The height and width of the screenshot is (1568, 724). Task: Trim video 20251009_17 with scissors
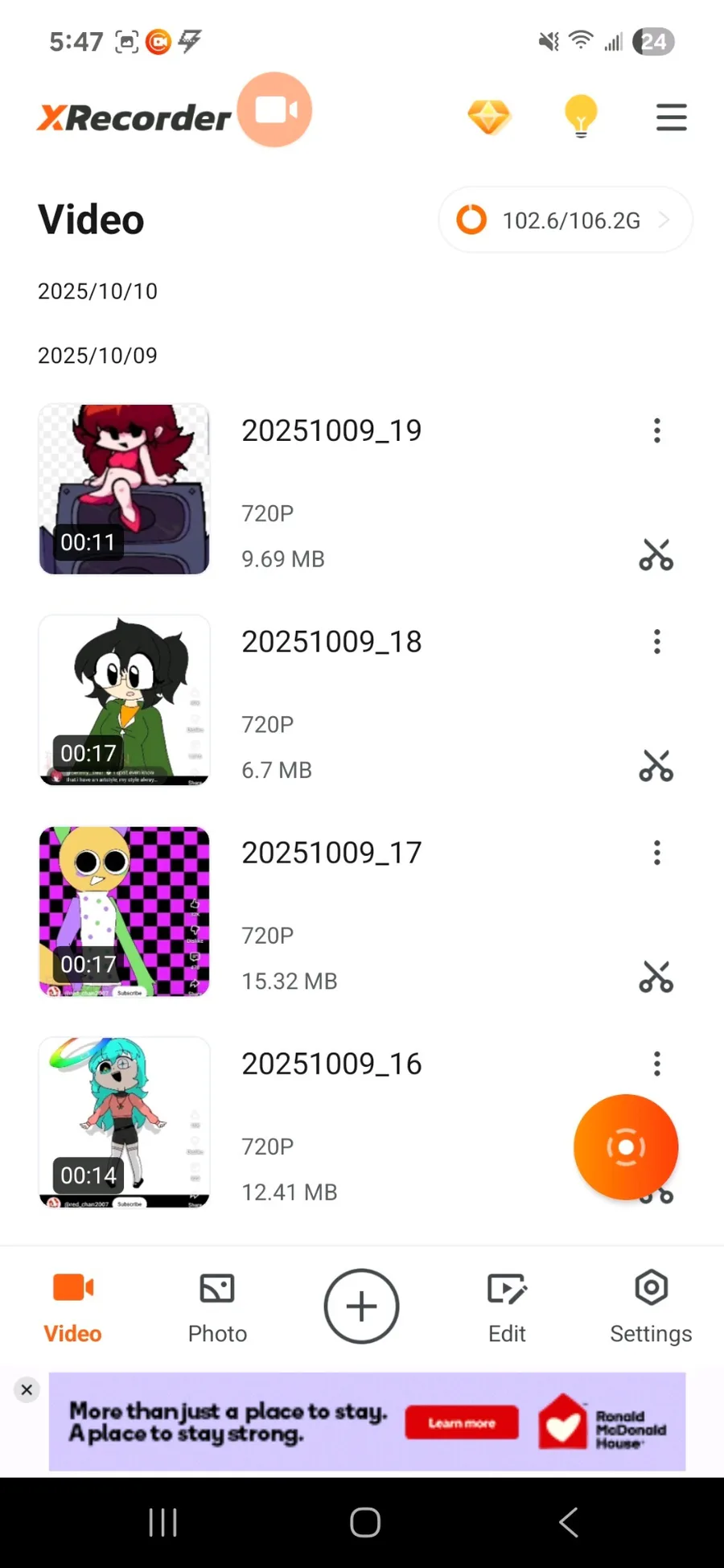(x=656, y=977)
